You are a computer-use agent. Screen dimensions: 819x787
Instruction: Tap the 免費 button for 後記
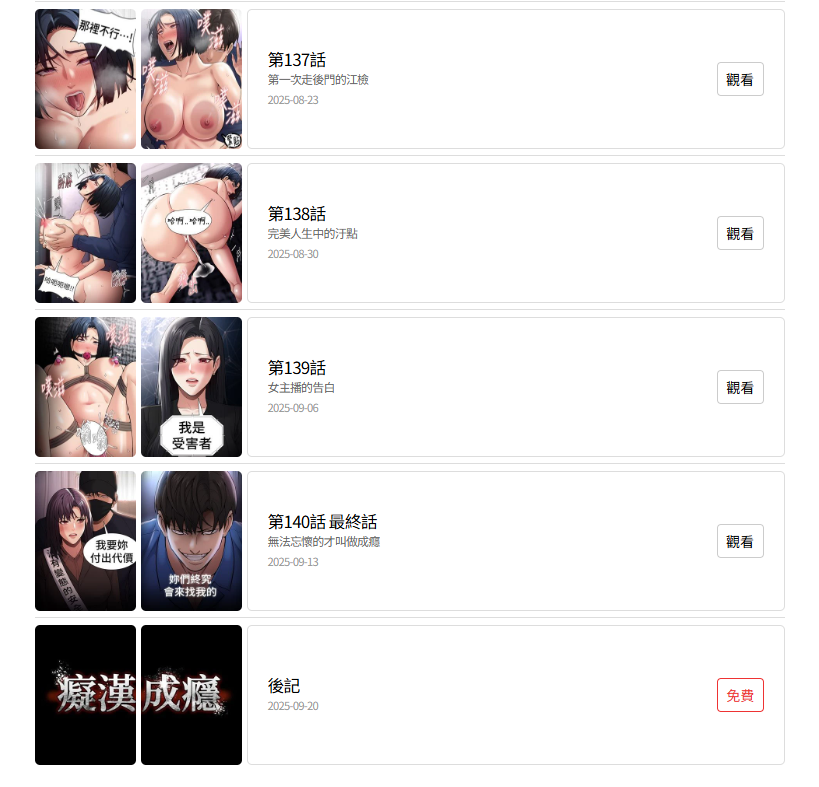point(740,695)
